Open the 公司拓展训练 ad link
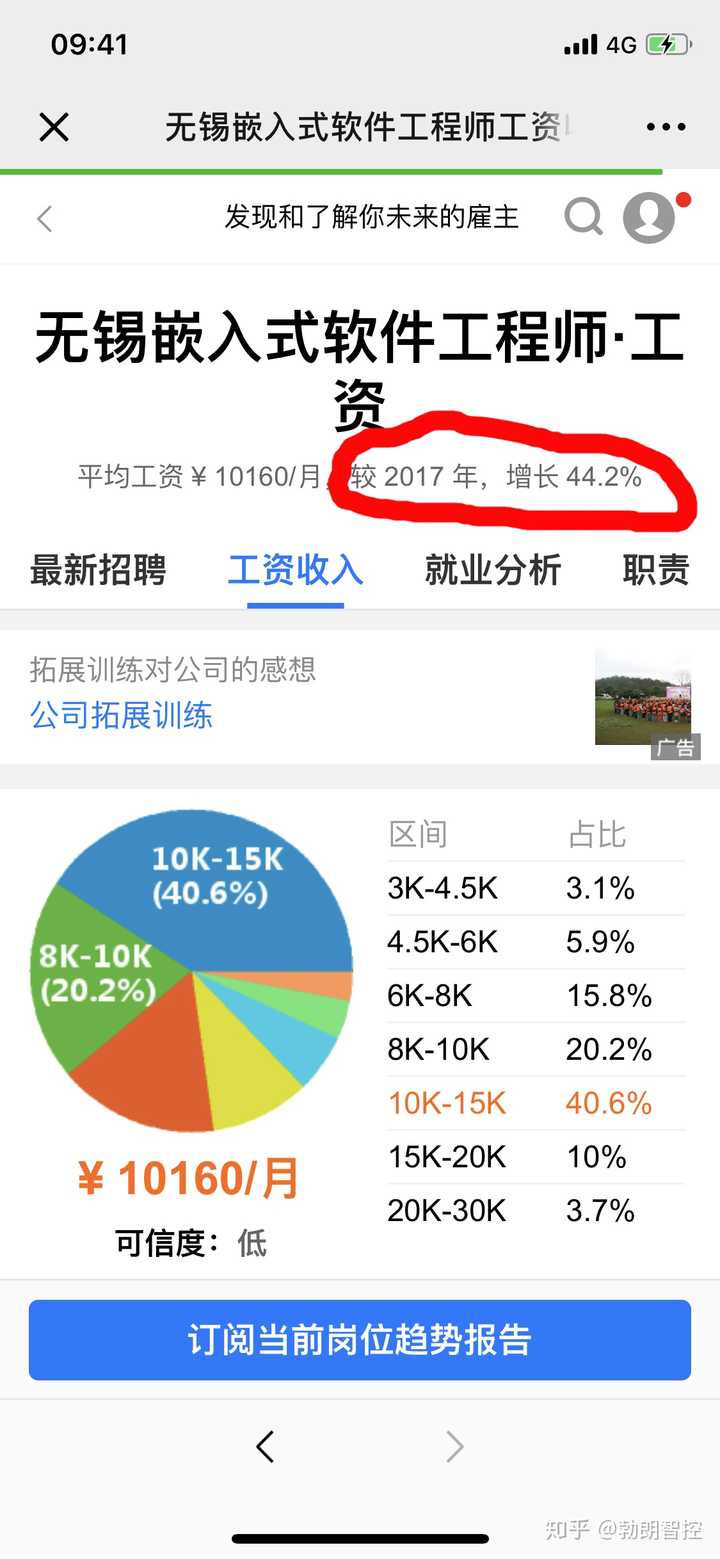The image size is (720, 1559). coord(121,715)
